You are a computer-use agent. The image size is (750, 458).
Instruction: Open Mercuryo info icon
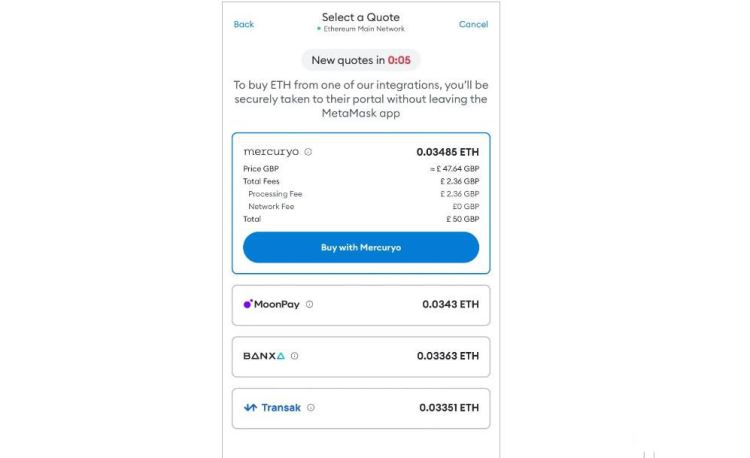point(308,152)
